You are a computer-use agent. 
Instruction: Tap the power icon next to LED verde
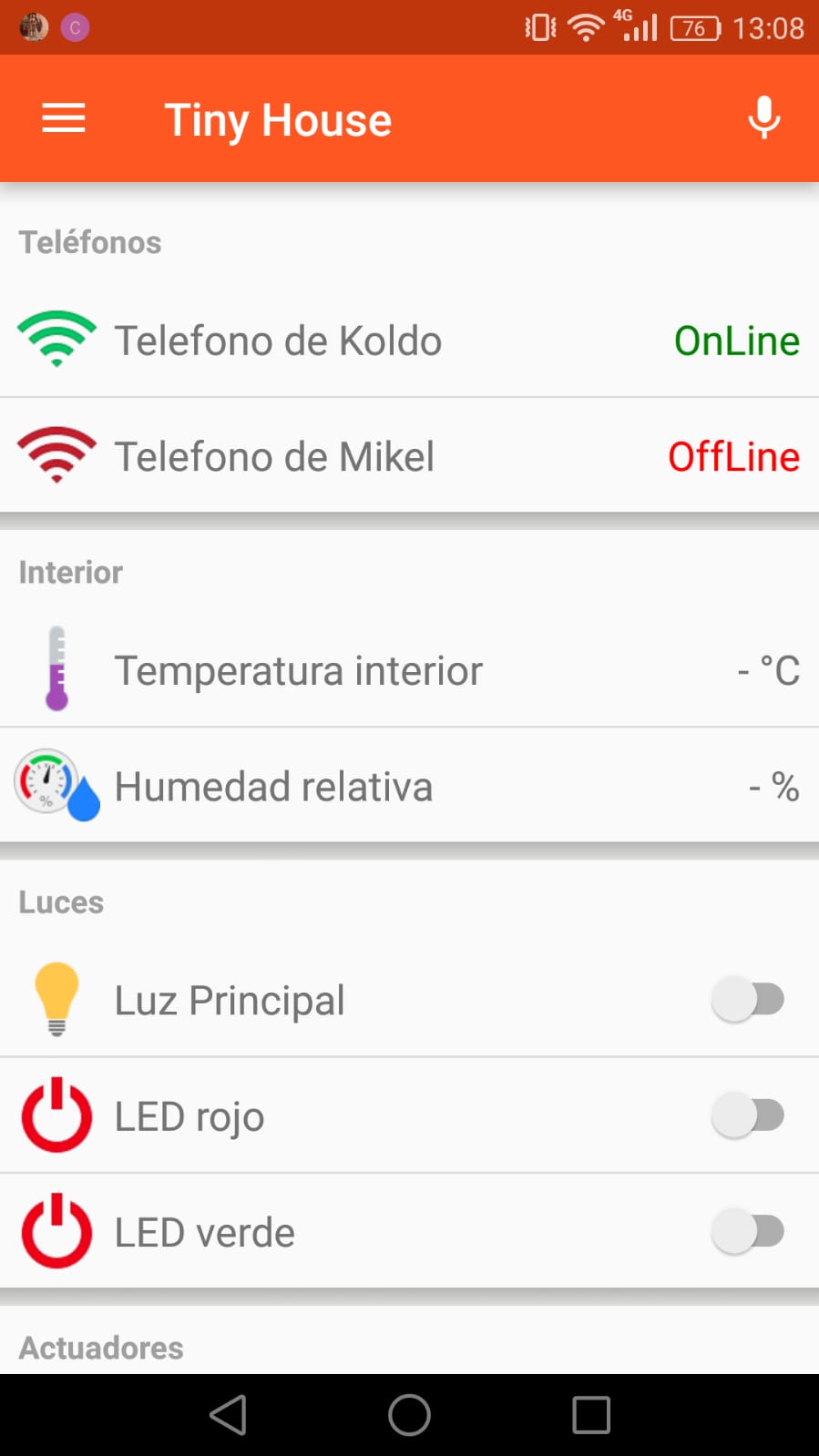(56, 1230)
